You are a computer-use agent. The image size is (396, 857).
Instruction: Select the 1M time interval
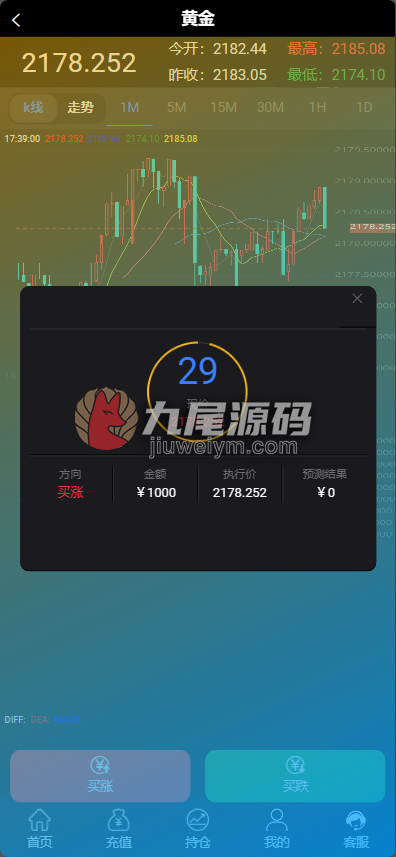coord(129,108)
